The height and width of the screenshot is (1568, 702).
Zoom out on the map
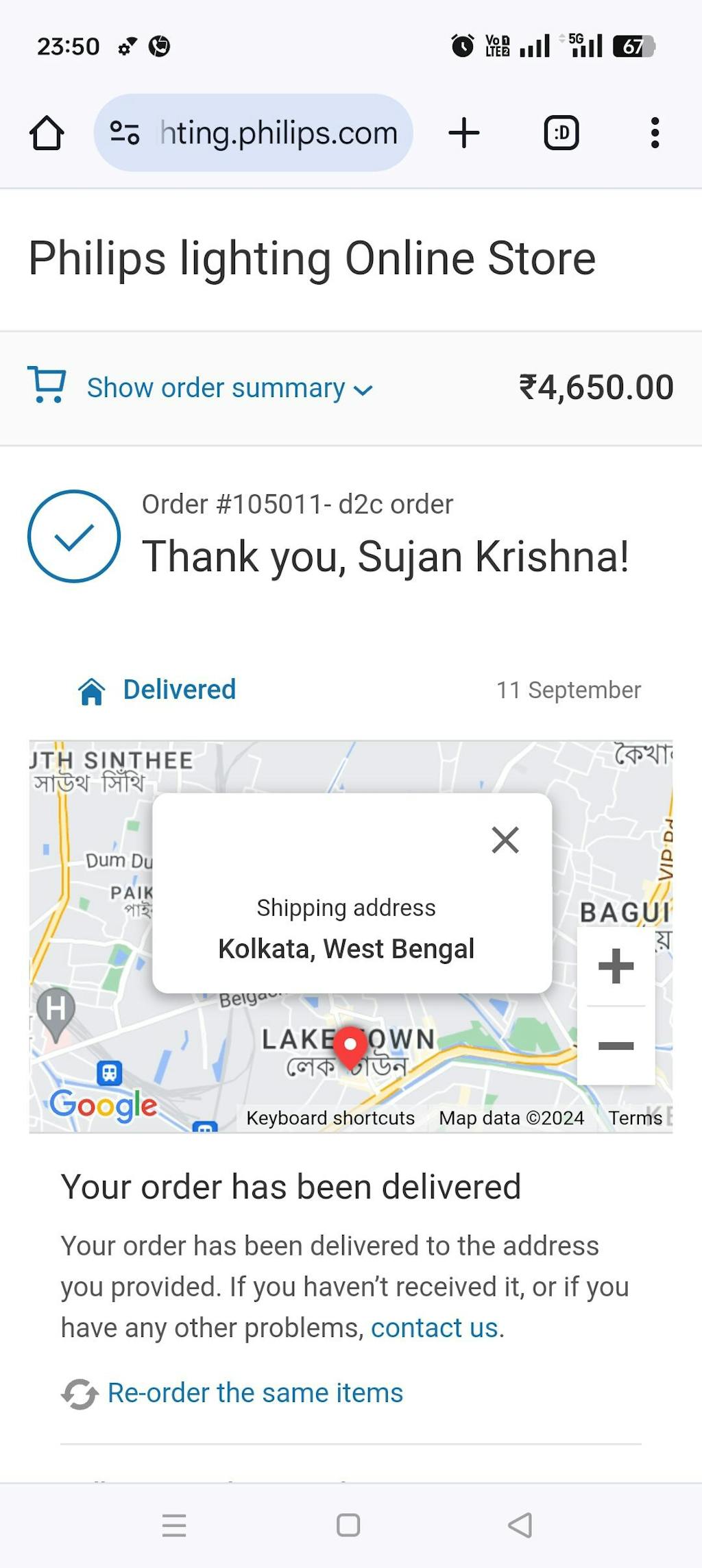pos(616,1046)
